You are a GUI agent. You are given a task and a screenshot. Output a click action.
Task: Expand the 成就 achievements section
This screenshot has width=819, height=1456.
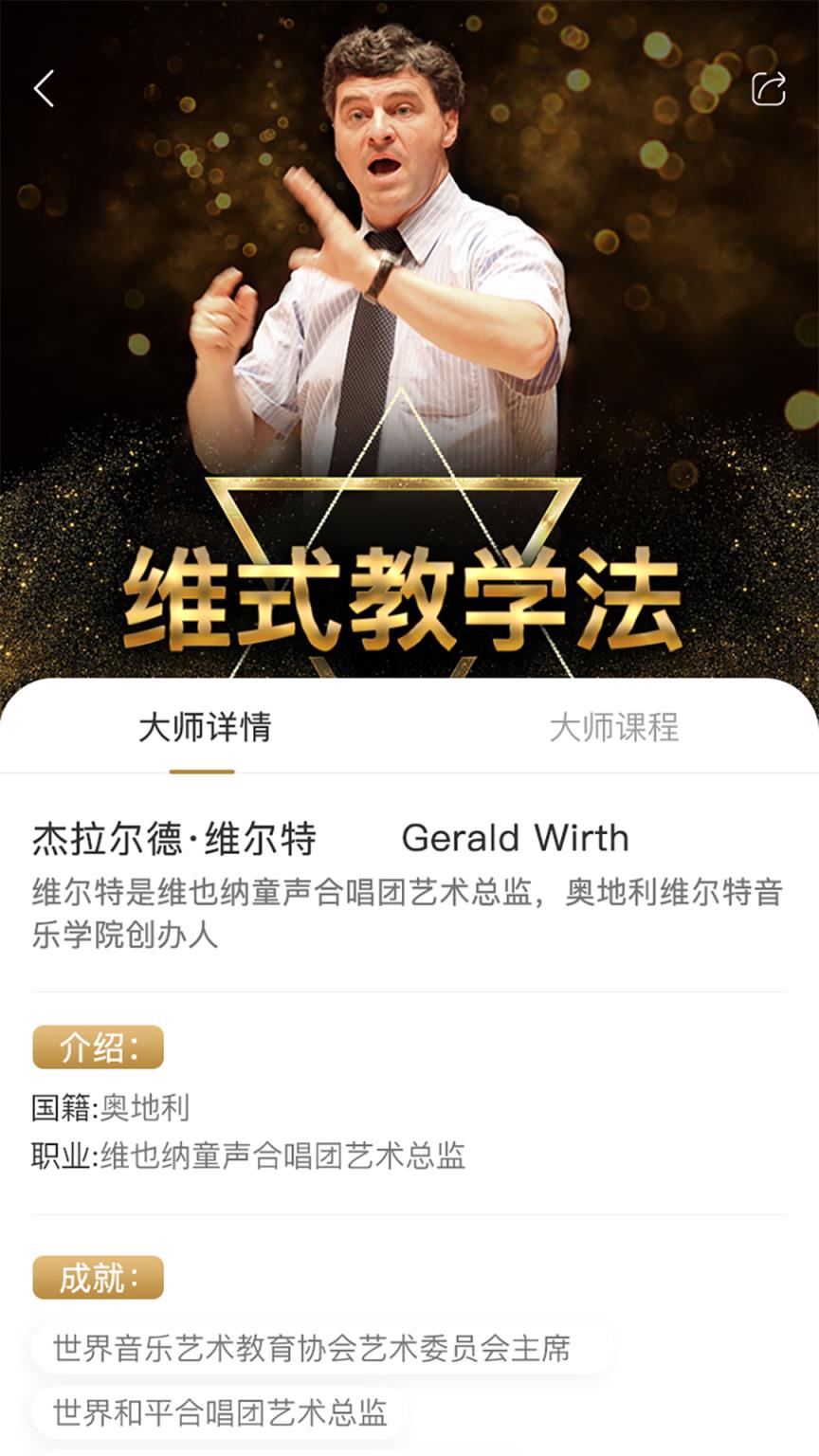pyautogui.click(x=98, y=1275)
